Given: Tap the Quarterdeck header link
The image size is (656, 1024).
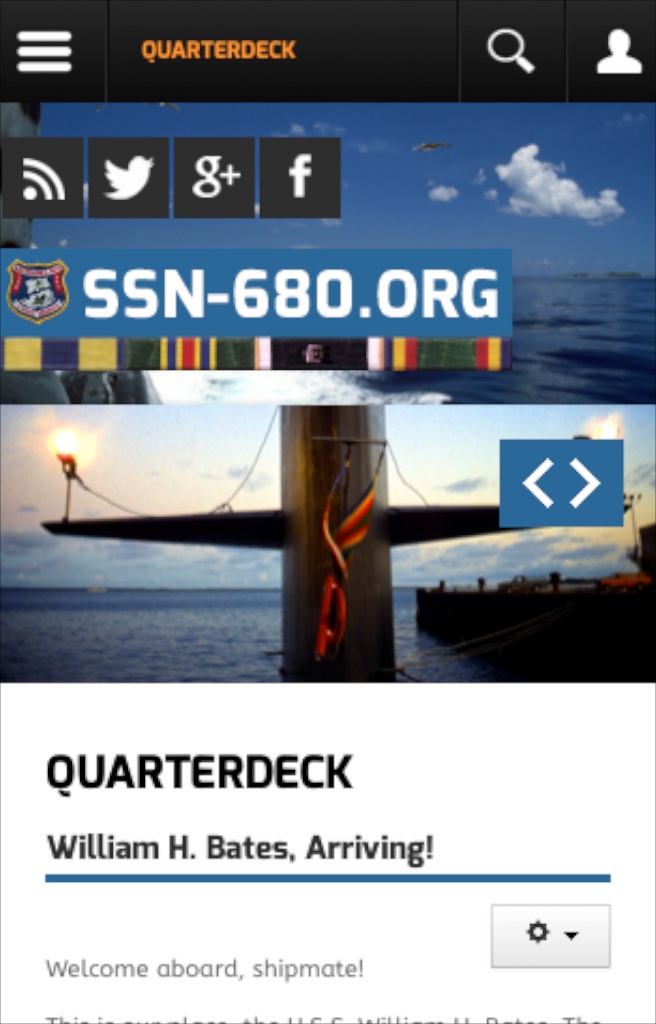Looking at the screenshot, I should pos(218,51).
